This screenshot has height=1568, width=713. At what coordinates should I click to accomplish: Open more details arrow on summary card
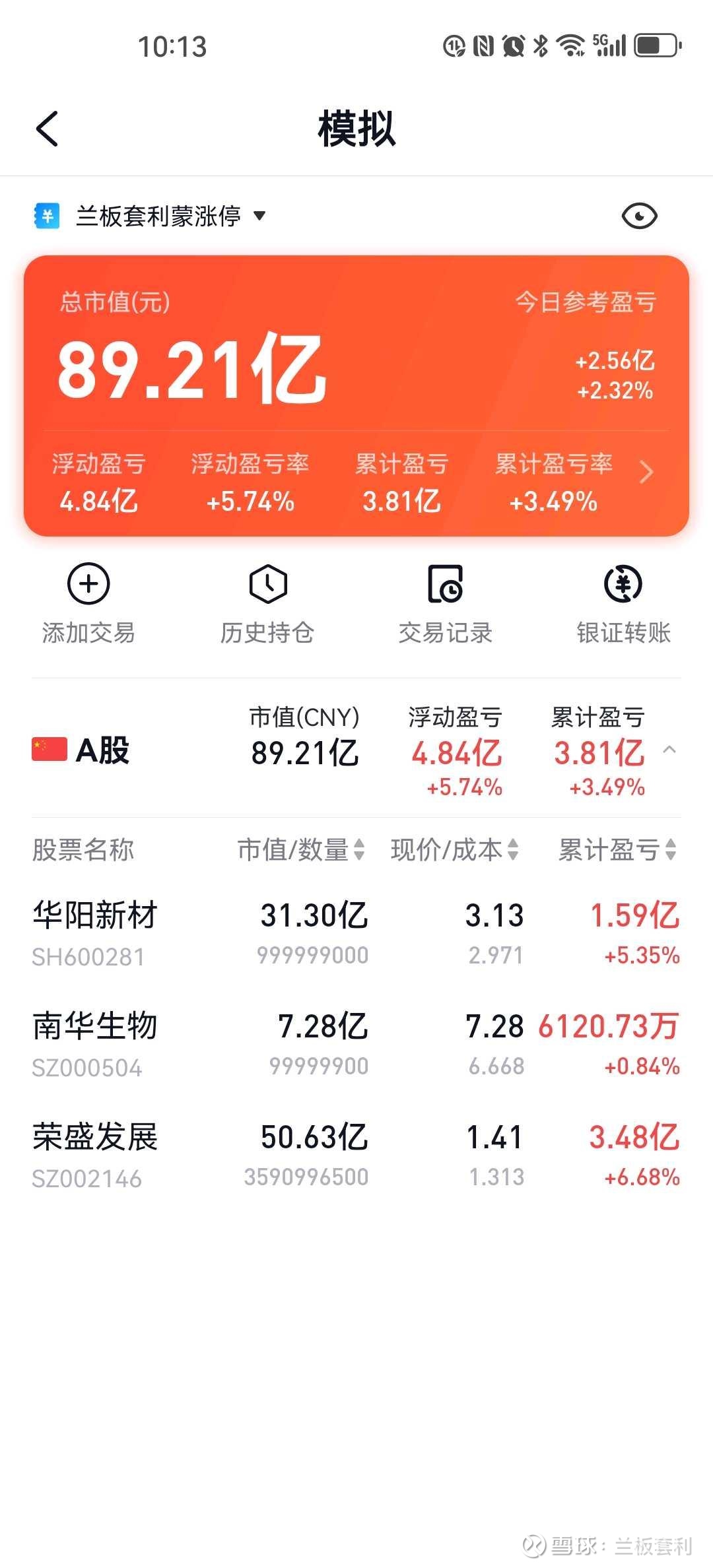(x=647, y=472)
